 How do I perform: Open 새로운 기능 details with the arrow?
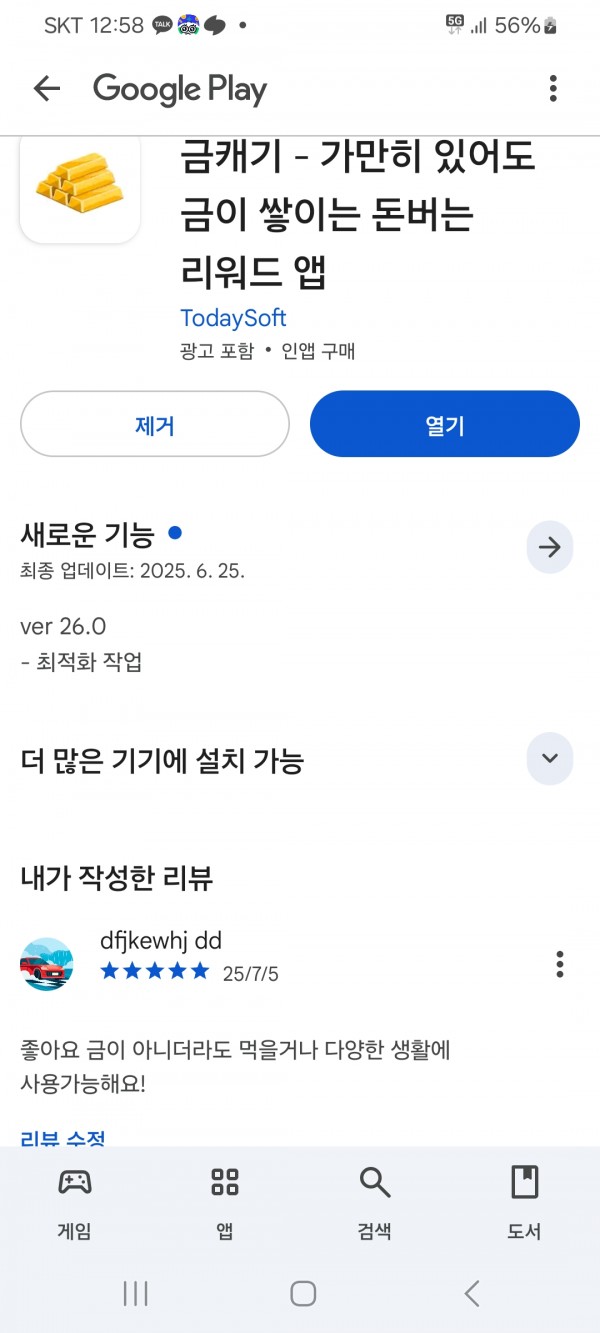[x=550, y=547]
